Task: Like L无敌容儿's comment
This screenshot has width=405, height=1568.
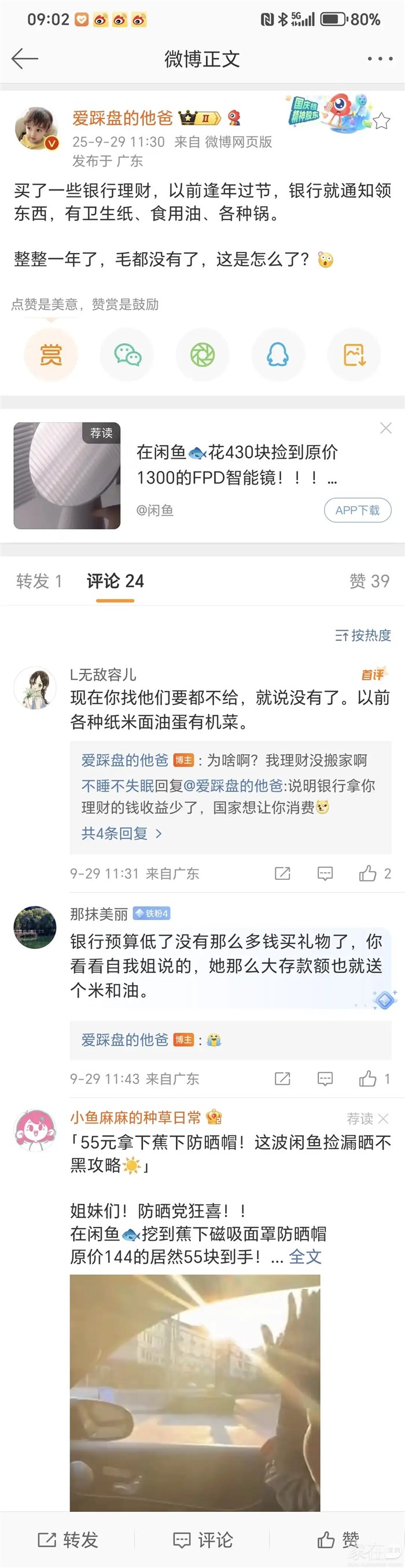Action: tap(368, 873)
